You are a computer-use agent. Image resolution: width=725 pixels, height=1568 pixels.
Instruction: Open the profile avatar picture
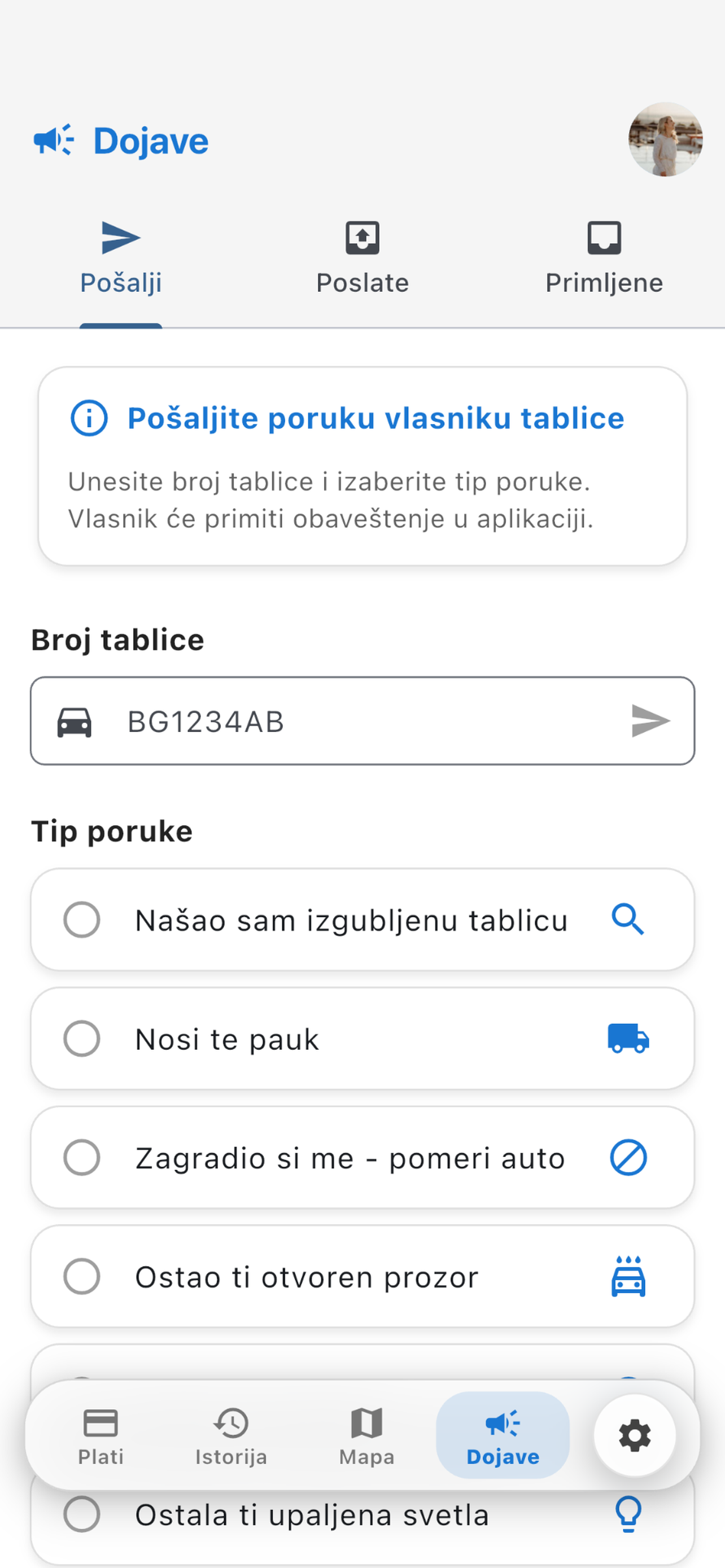[665, 139]
